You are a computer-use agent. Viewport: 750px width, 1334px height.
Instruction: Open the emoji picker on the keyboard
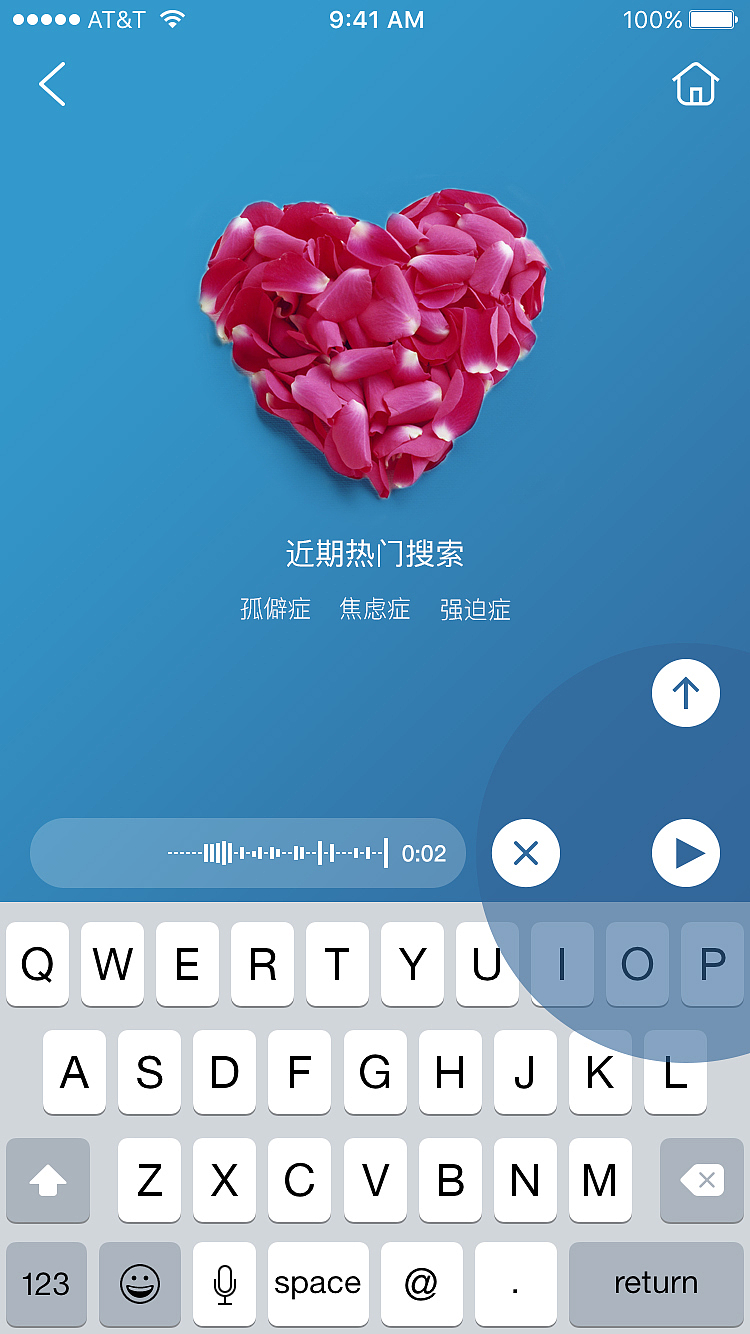tap(139, 1283)
